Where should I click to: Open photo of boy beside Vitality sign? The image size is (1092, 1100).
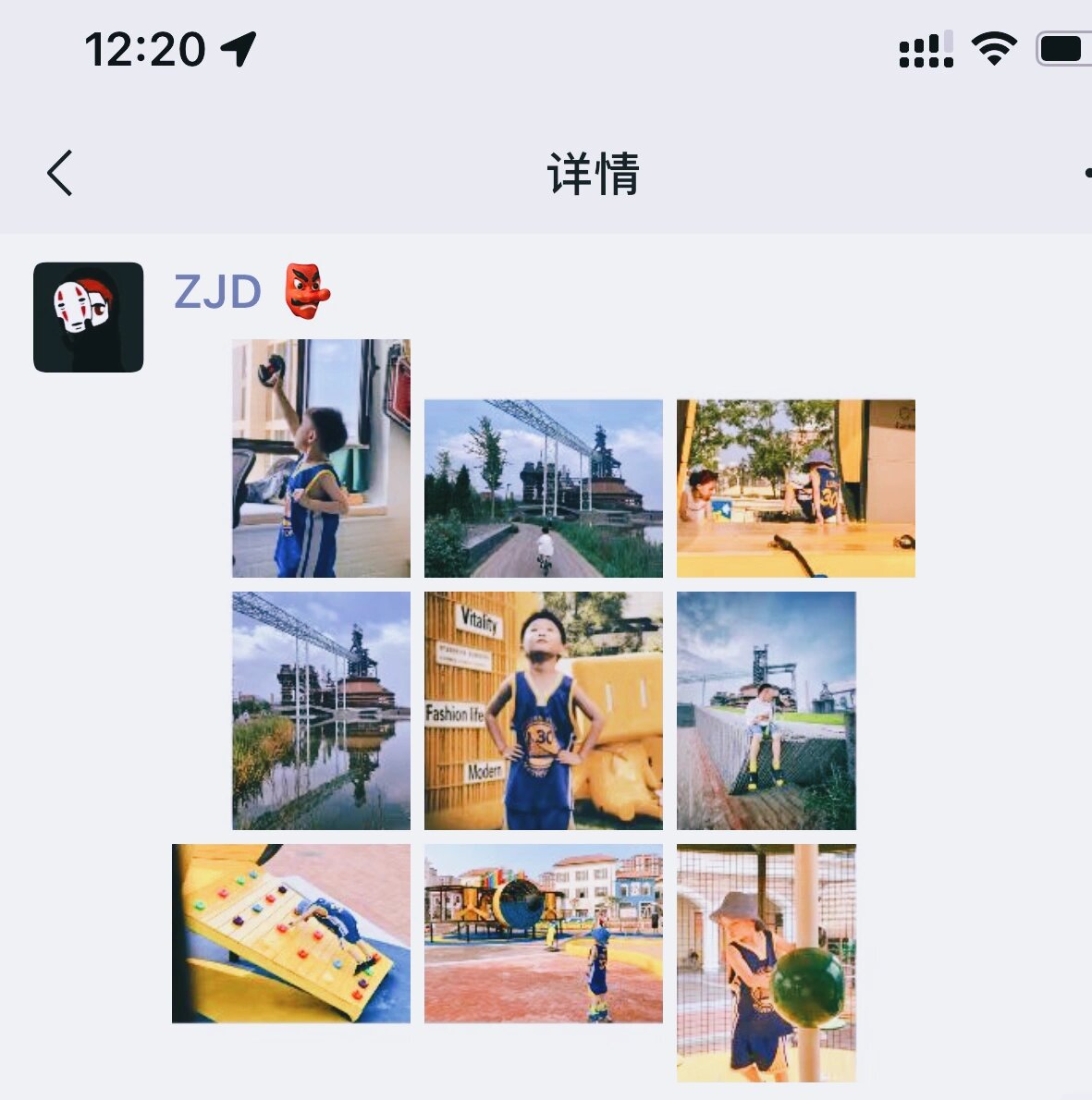point(544,711)
